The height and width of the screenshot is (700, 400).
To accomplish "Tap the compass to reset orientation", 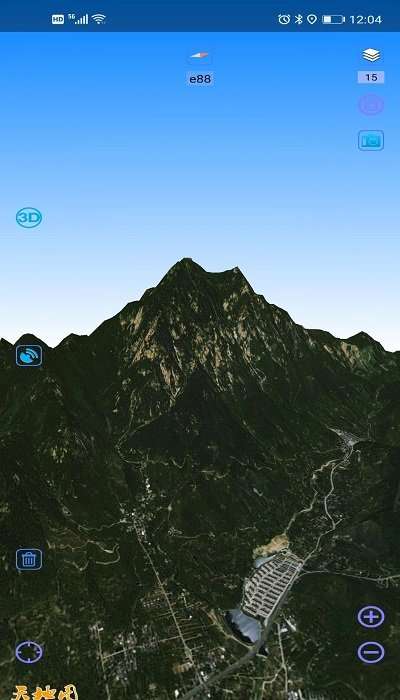I will coord(200,55).
